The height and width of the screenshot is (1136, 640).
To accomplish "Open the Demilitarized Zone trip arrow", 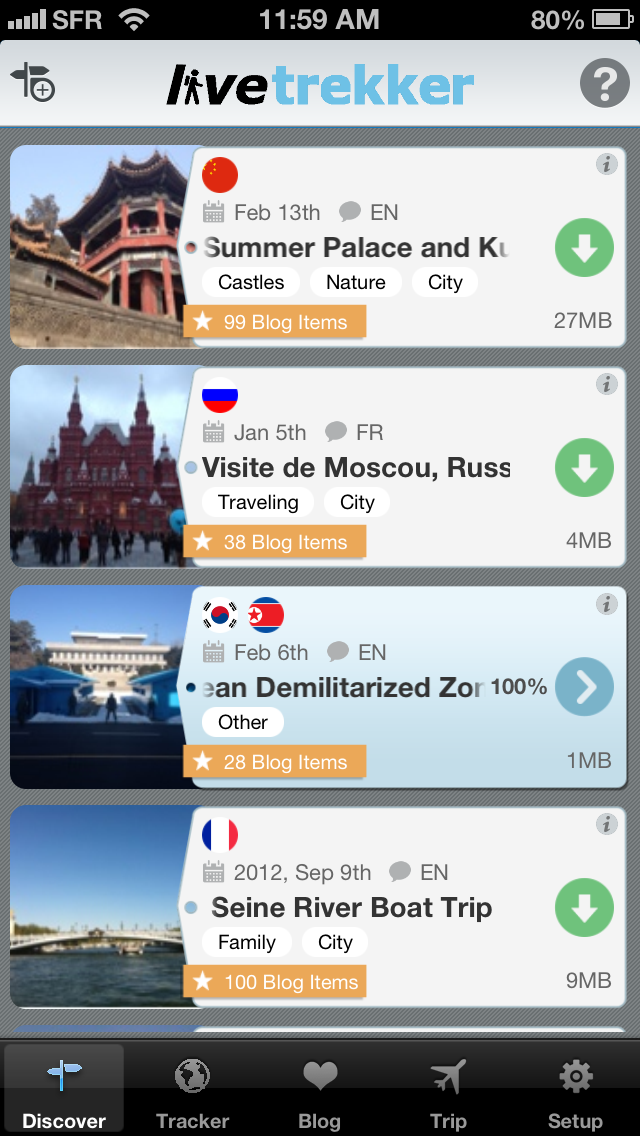I will click(x=584, y=687).
